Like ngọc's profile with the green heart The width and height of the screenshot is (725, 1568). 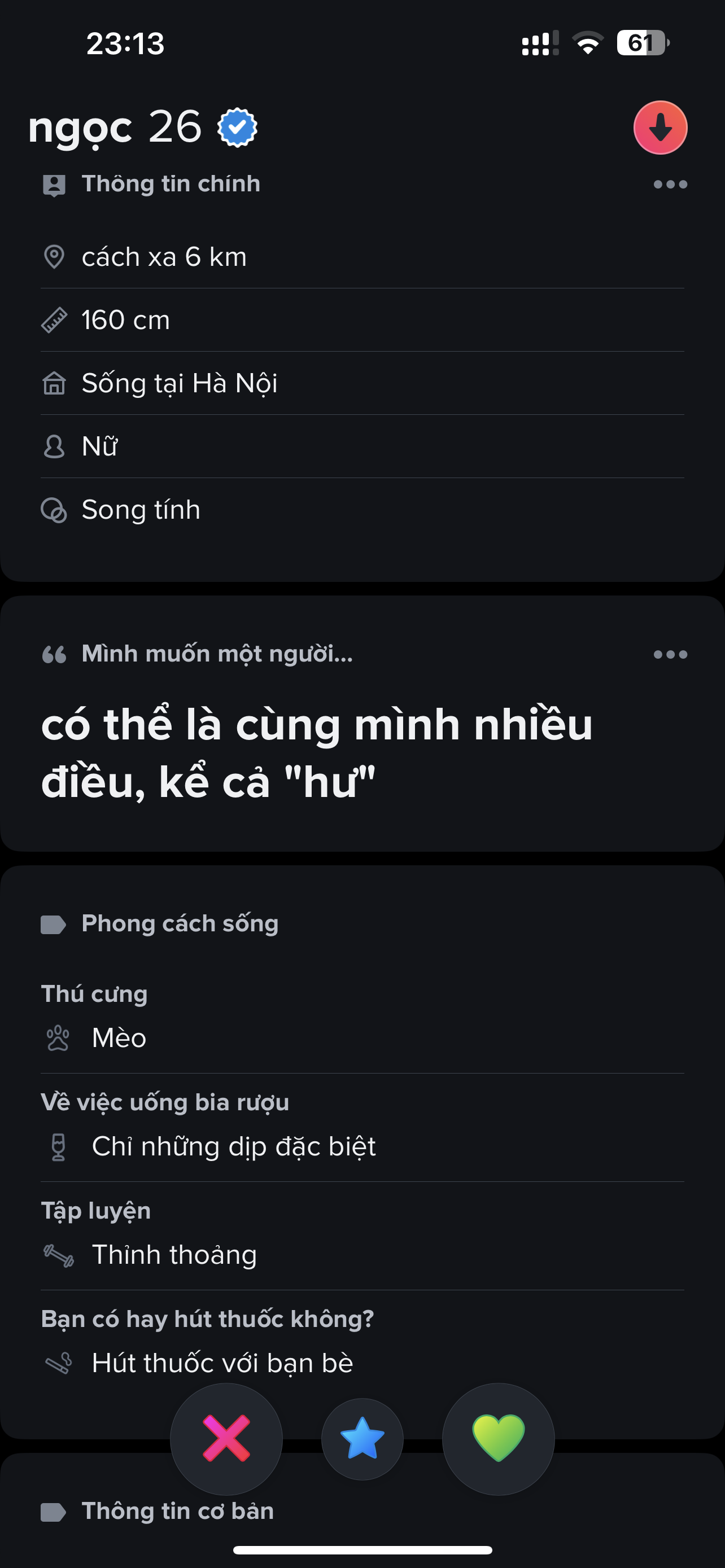[498, 1438]
